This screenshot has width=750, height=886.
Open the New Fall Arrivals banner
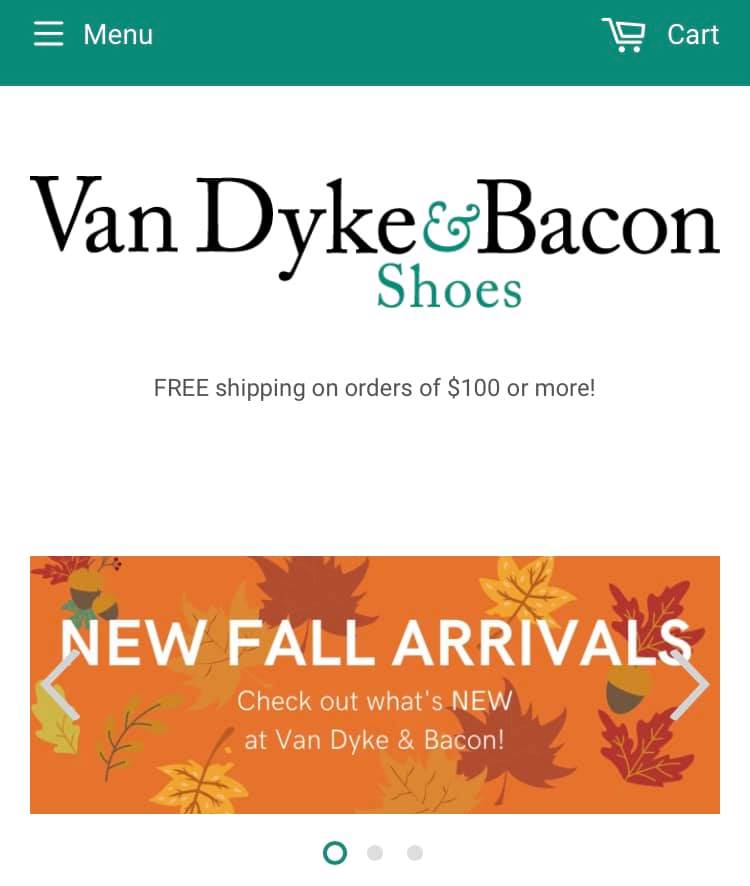(x=375, y=685)
